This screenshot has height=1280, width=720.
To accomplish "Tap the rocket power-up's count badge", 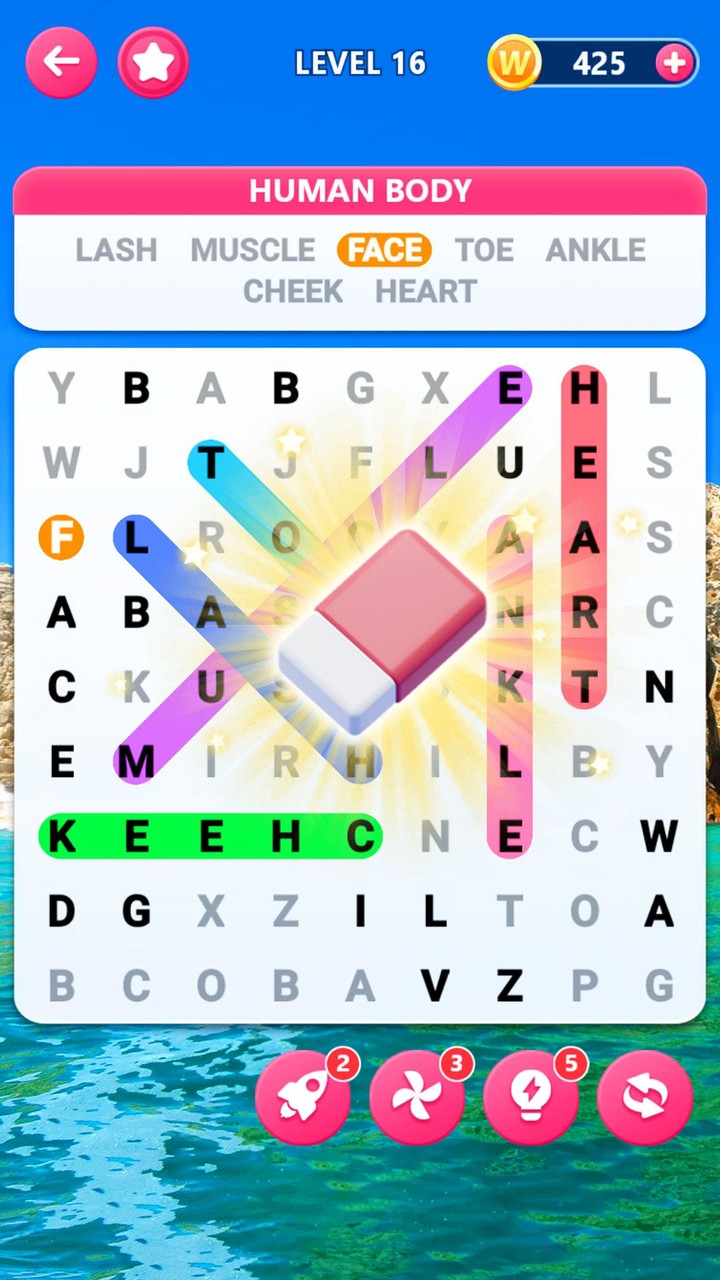I will pos(342,1065).
